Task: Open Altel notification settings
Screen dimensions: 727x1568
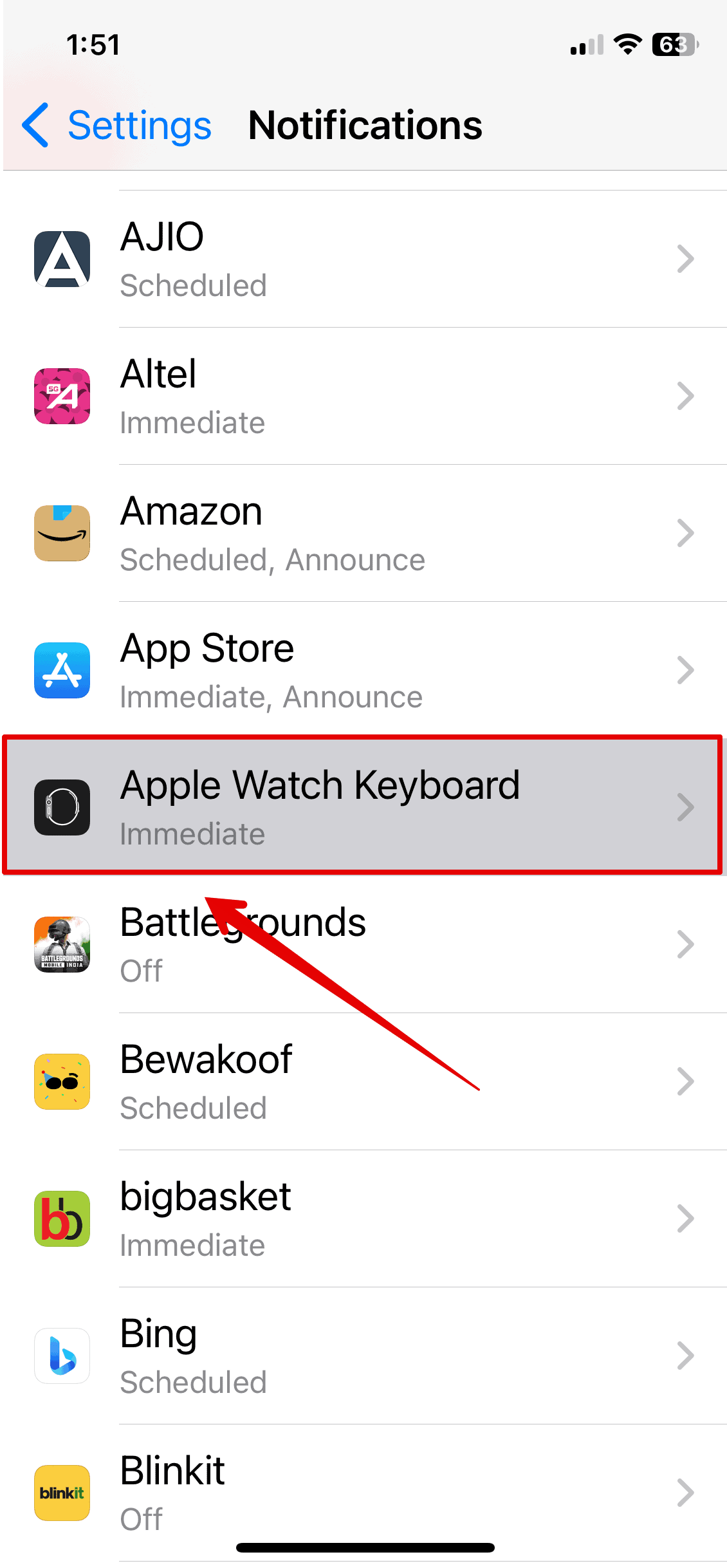Action: coord(363,397)
